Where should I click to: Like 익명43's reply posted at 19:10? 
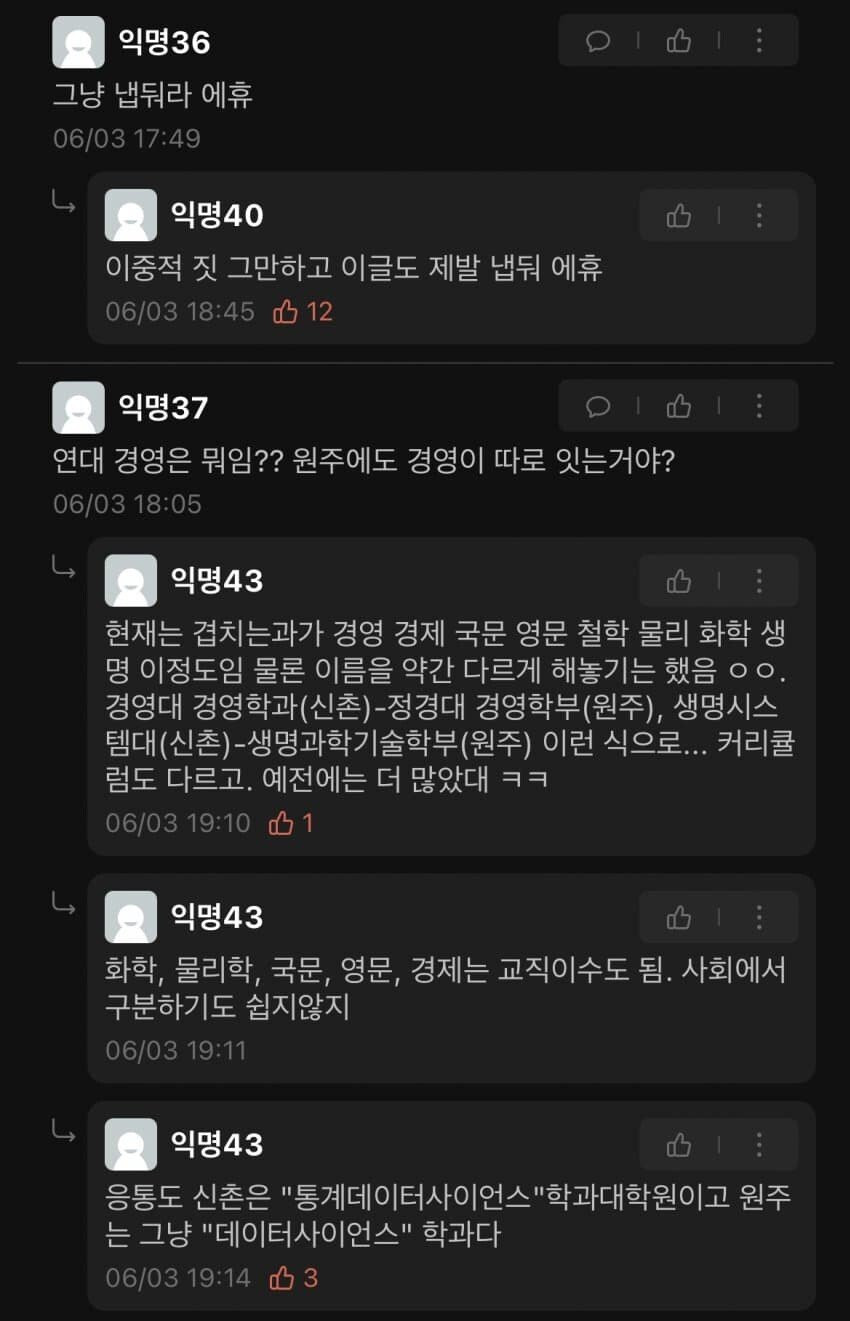tap(679, 581)
